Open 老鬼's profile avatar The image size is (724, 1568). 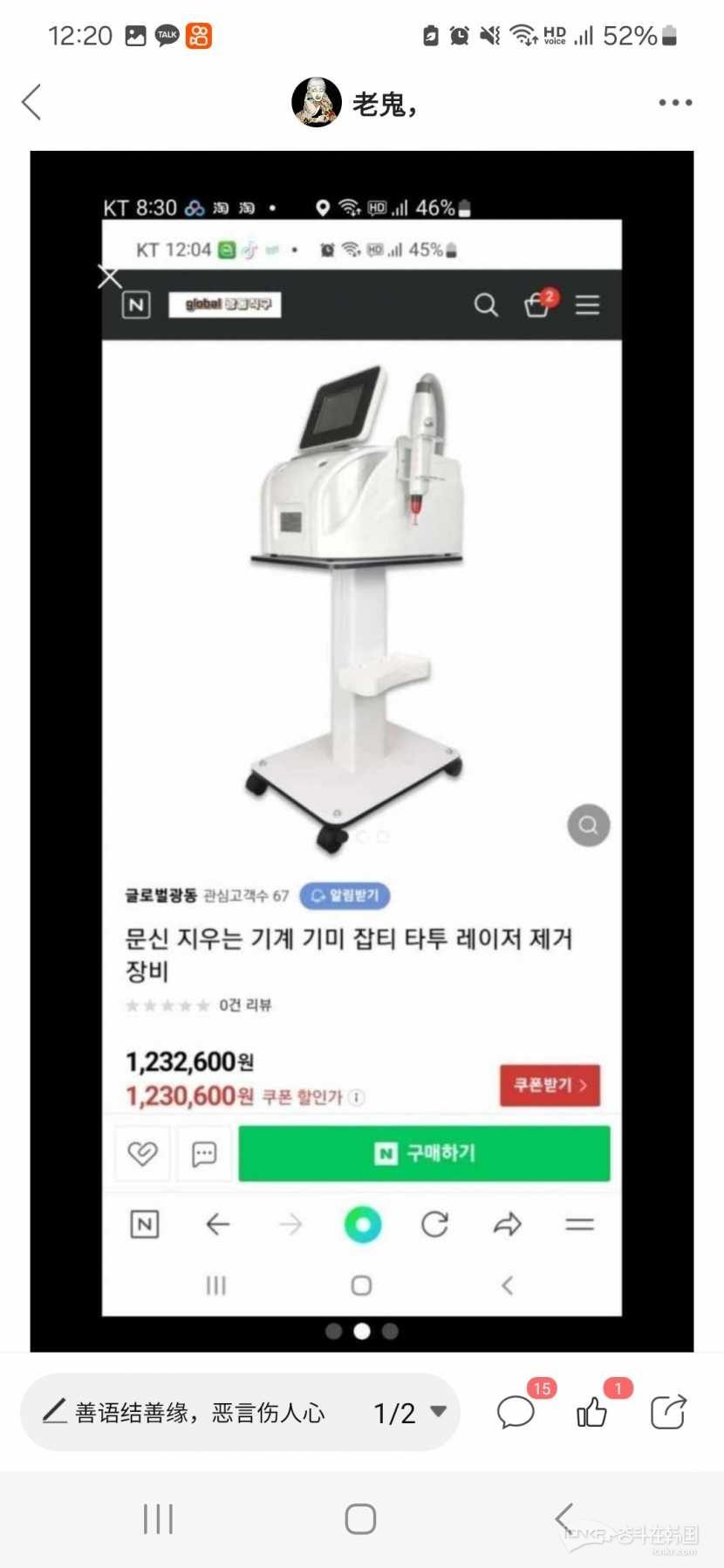click(316, 102)
